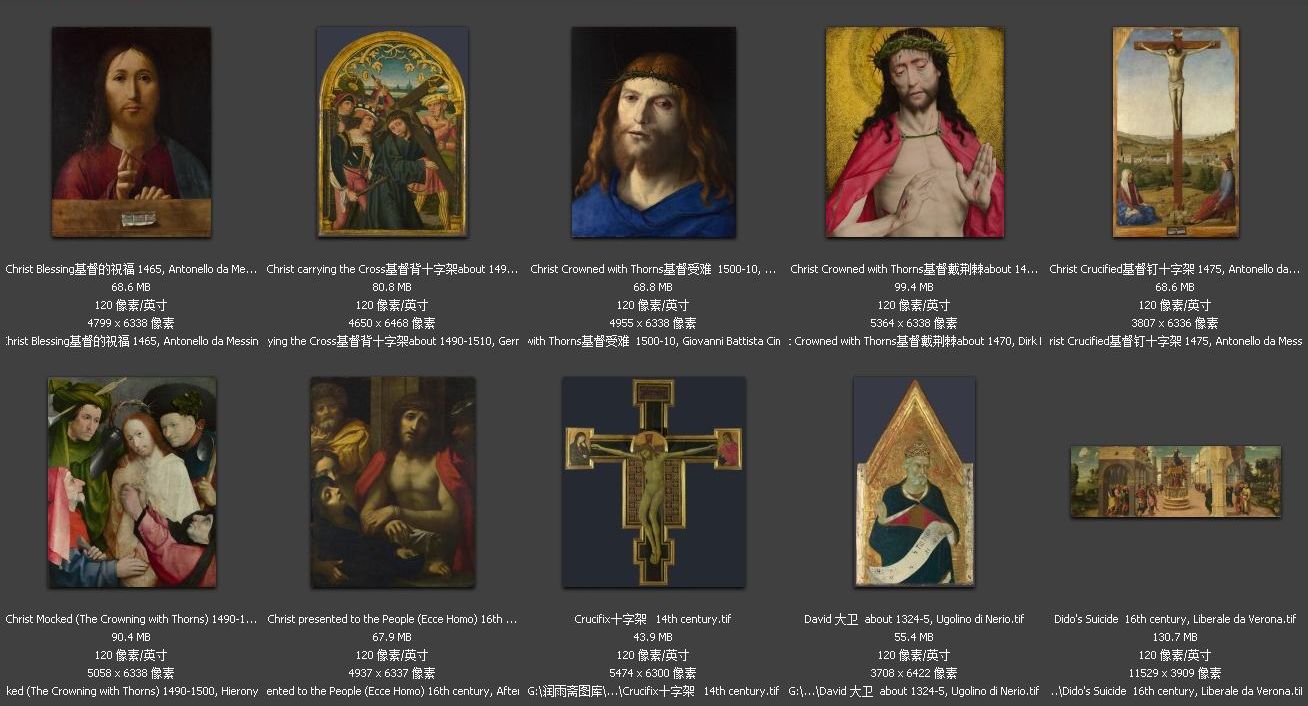Open Christ Crowned with Thorns 1500-10 image
1308x706 pixels.
click(653, 132)
